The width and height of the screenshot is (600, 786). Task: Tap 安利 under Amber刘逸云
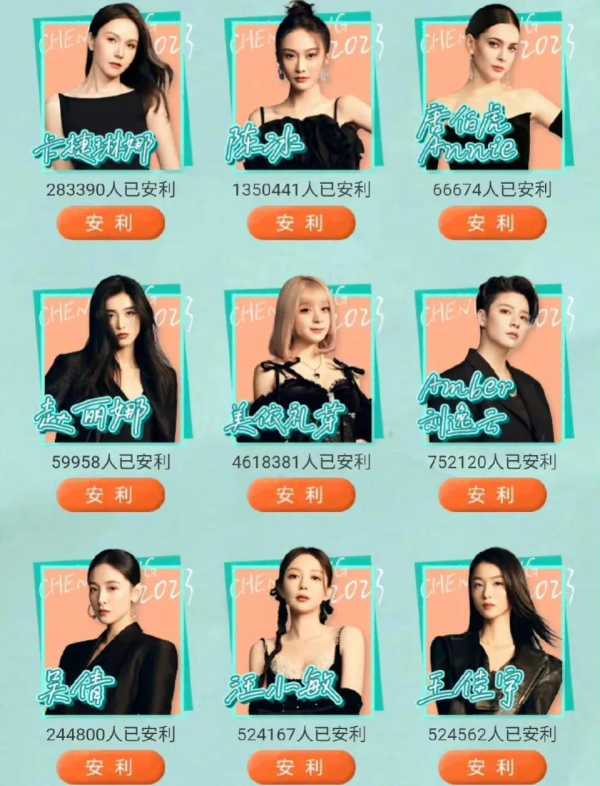tap(492, 495)
